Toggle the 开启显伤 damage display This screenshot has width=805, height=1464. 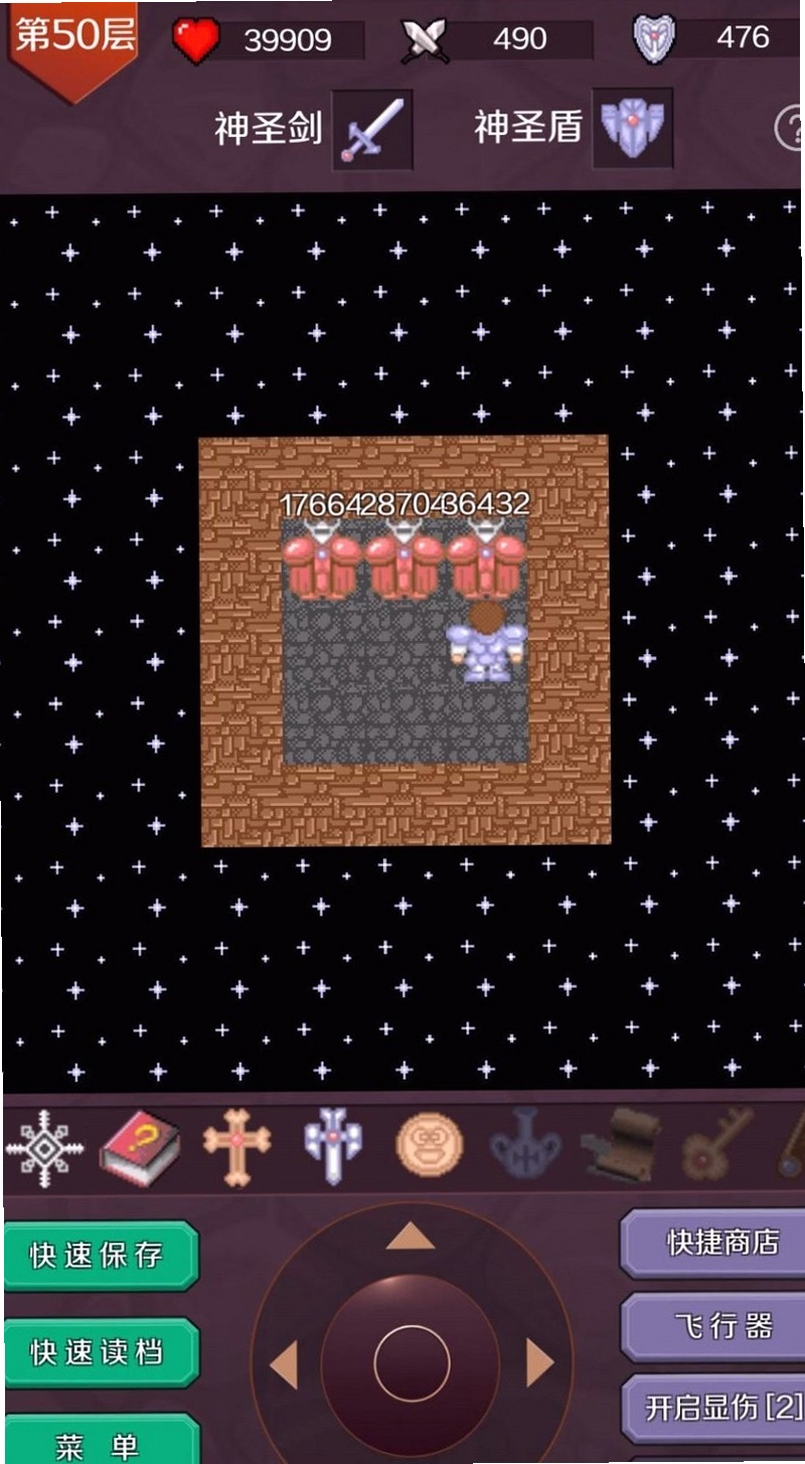pyautogui.click(x=713, y=1408)
